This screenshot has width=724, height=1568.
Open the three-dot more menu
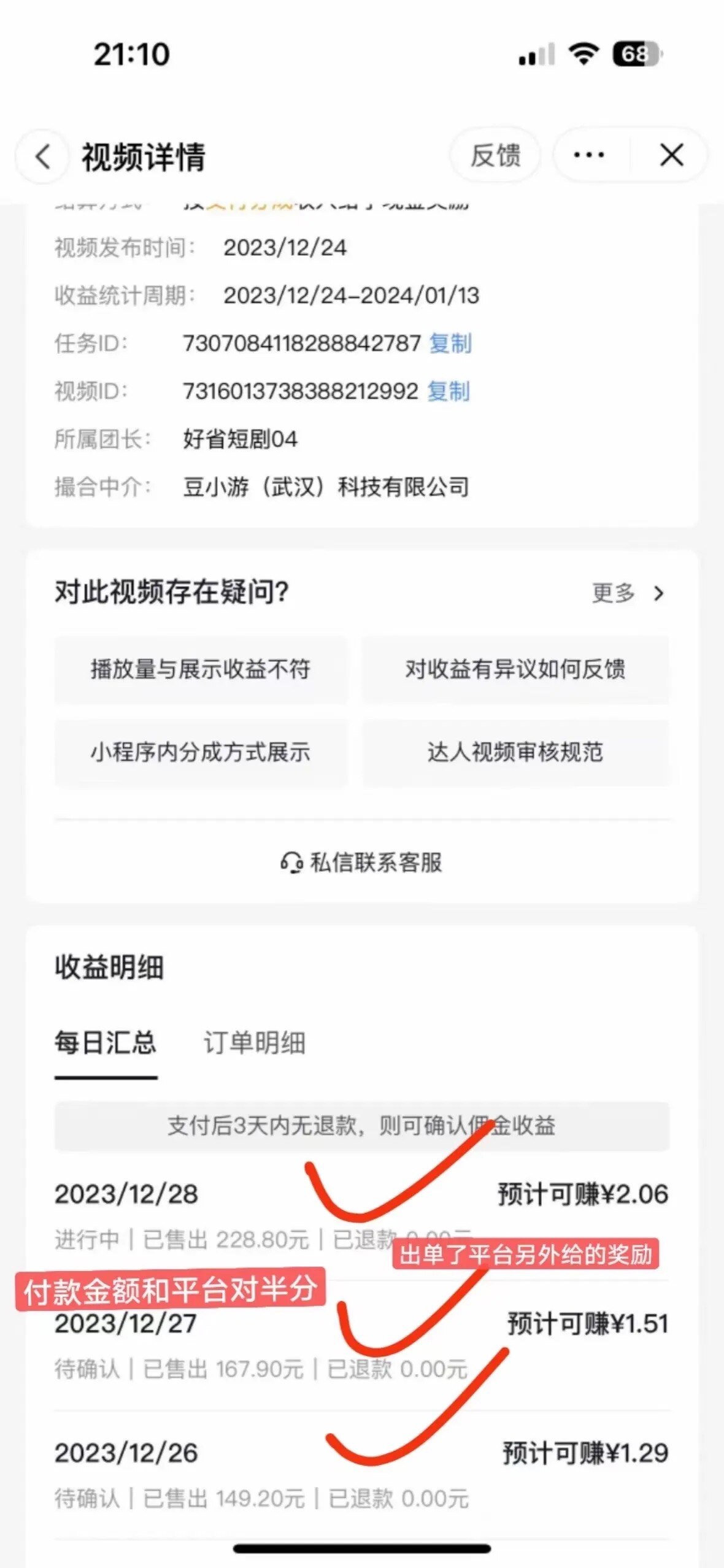point(589,155)
